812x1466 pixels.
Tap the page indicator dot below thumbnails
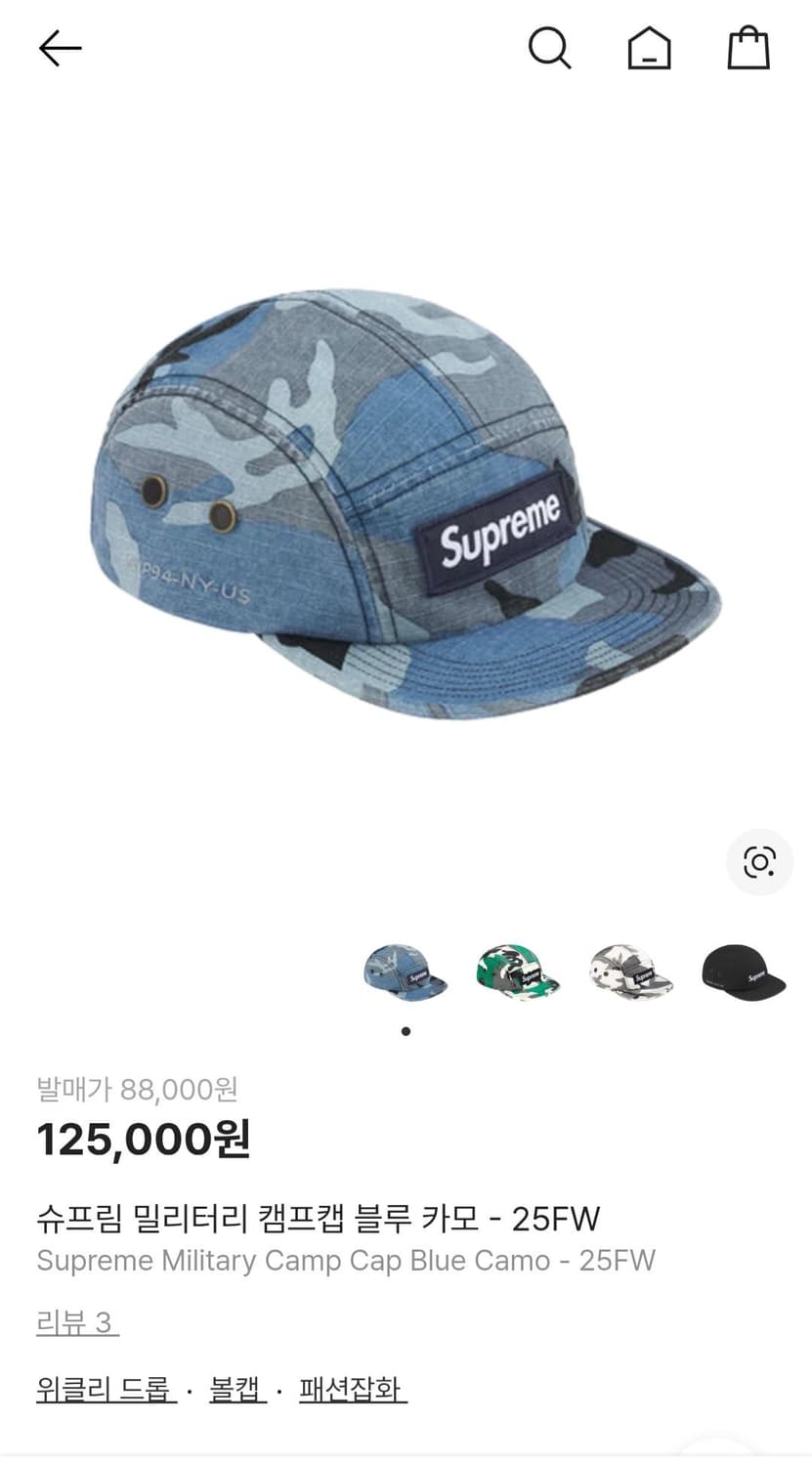[406, 1029]
